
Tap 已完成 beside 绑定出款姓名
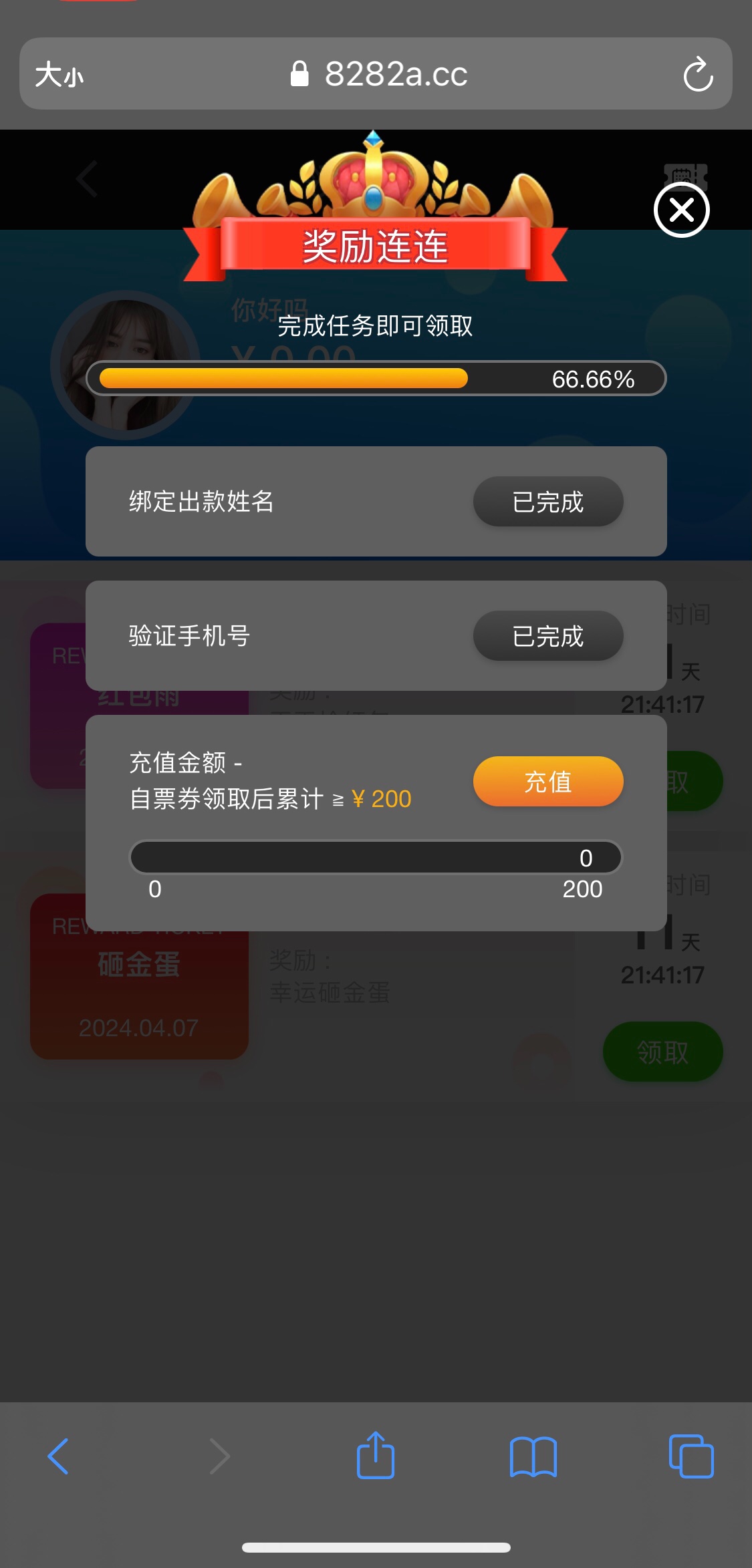click(x=548, y=502)
